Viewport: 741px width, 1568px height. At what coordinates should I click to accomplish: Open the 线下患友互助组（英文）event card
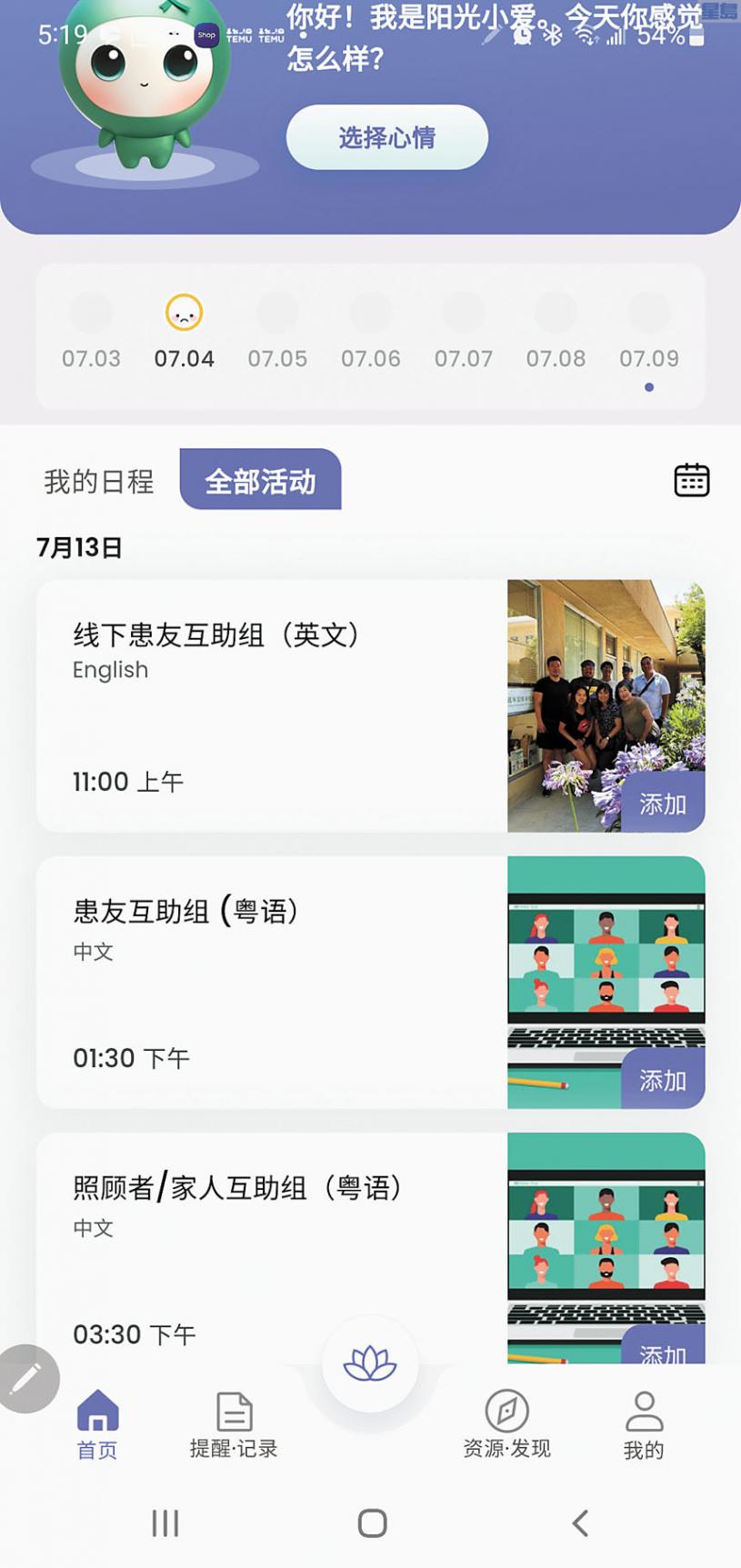(x=273, y=705)
